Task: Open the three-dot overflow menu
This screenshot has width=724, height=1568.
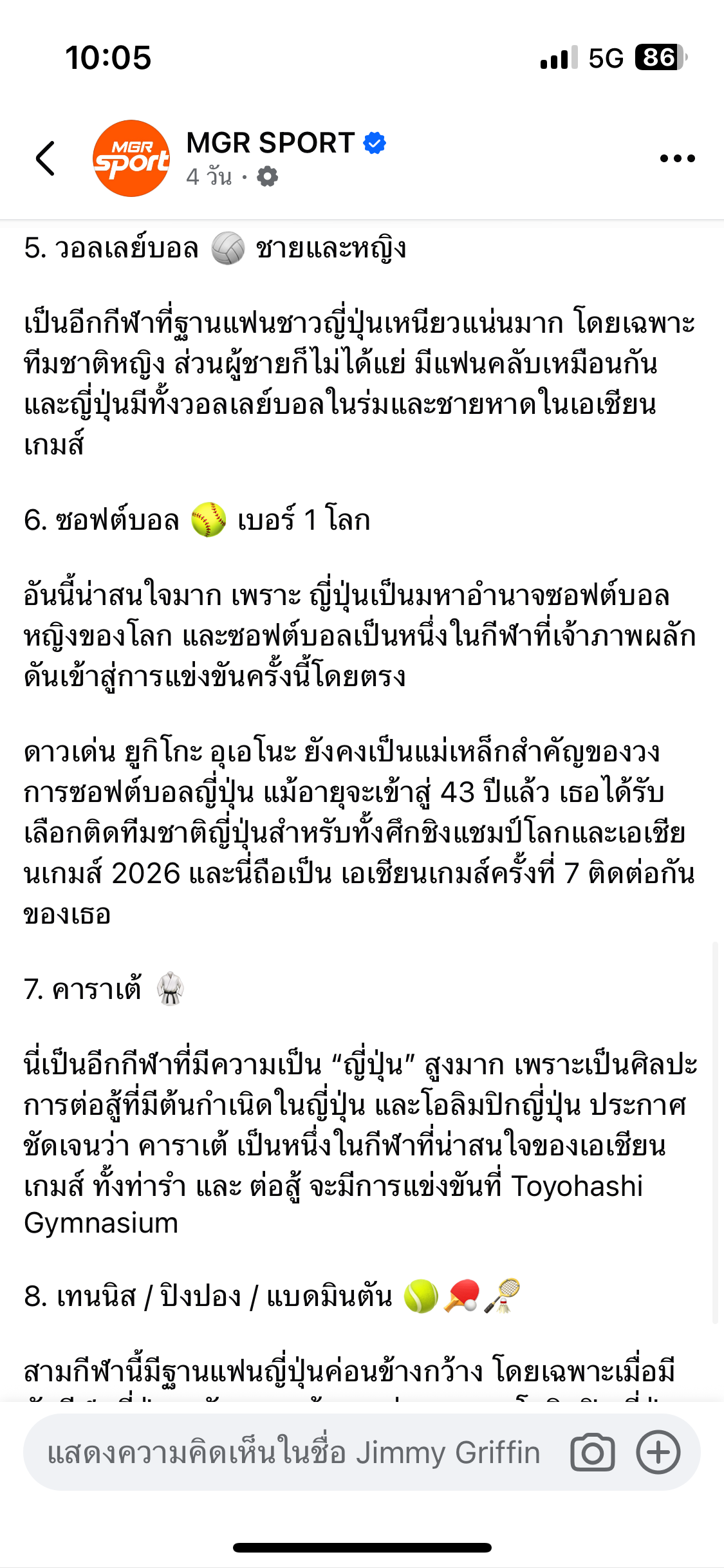Action: click(678, 158)
